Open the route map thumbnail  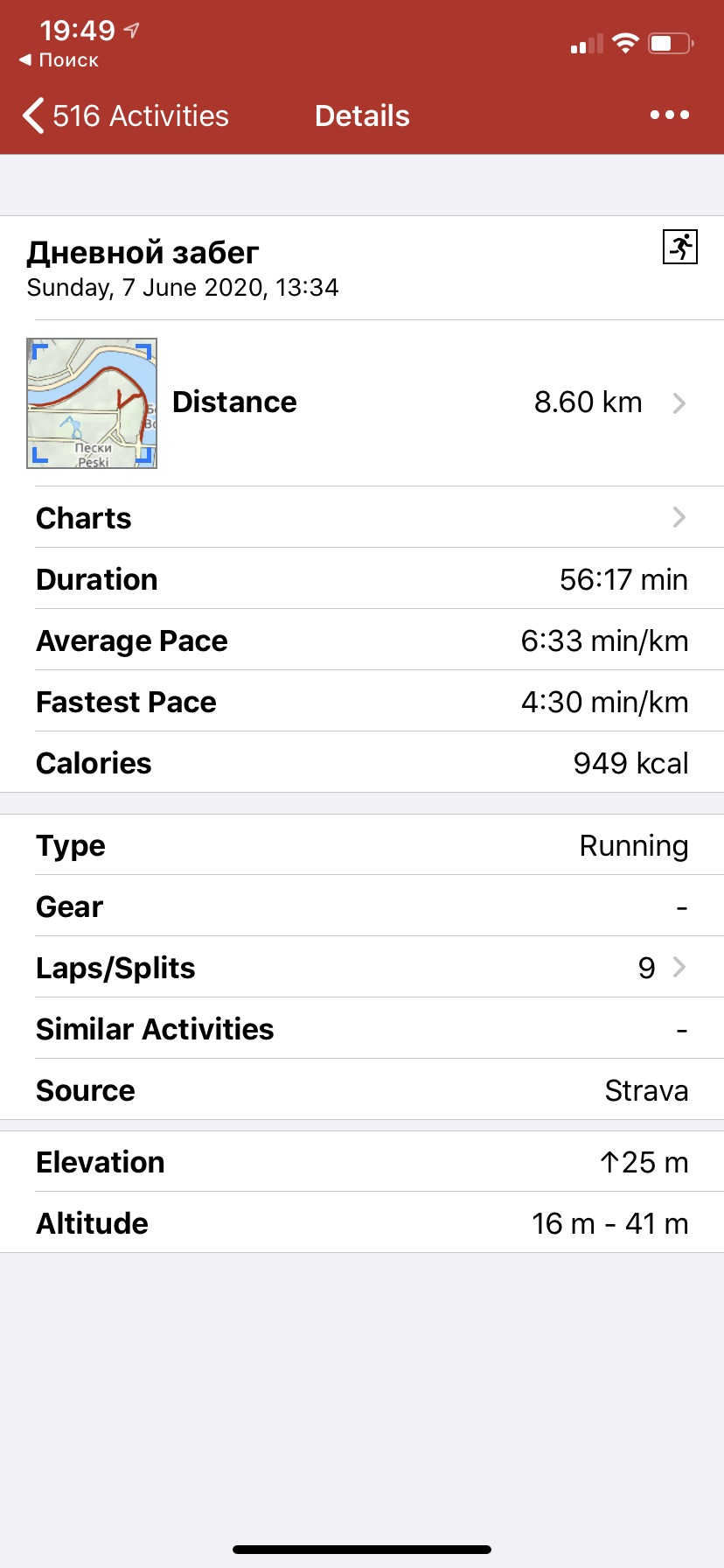click(x=92, y=403)
